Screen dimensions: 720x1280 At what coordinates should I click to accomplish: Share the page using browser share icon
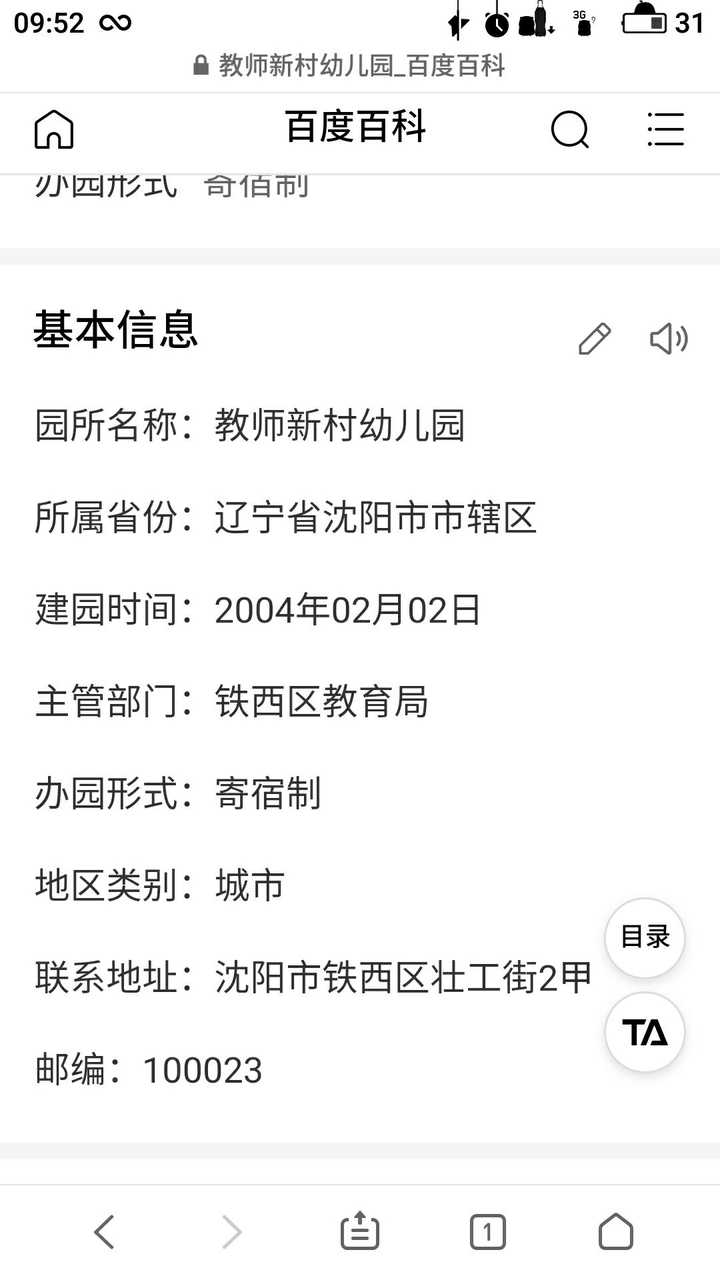(x=360, y=1232)
